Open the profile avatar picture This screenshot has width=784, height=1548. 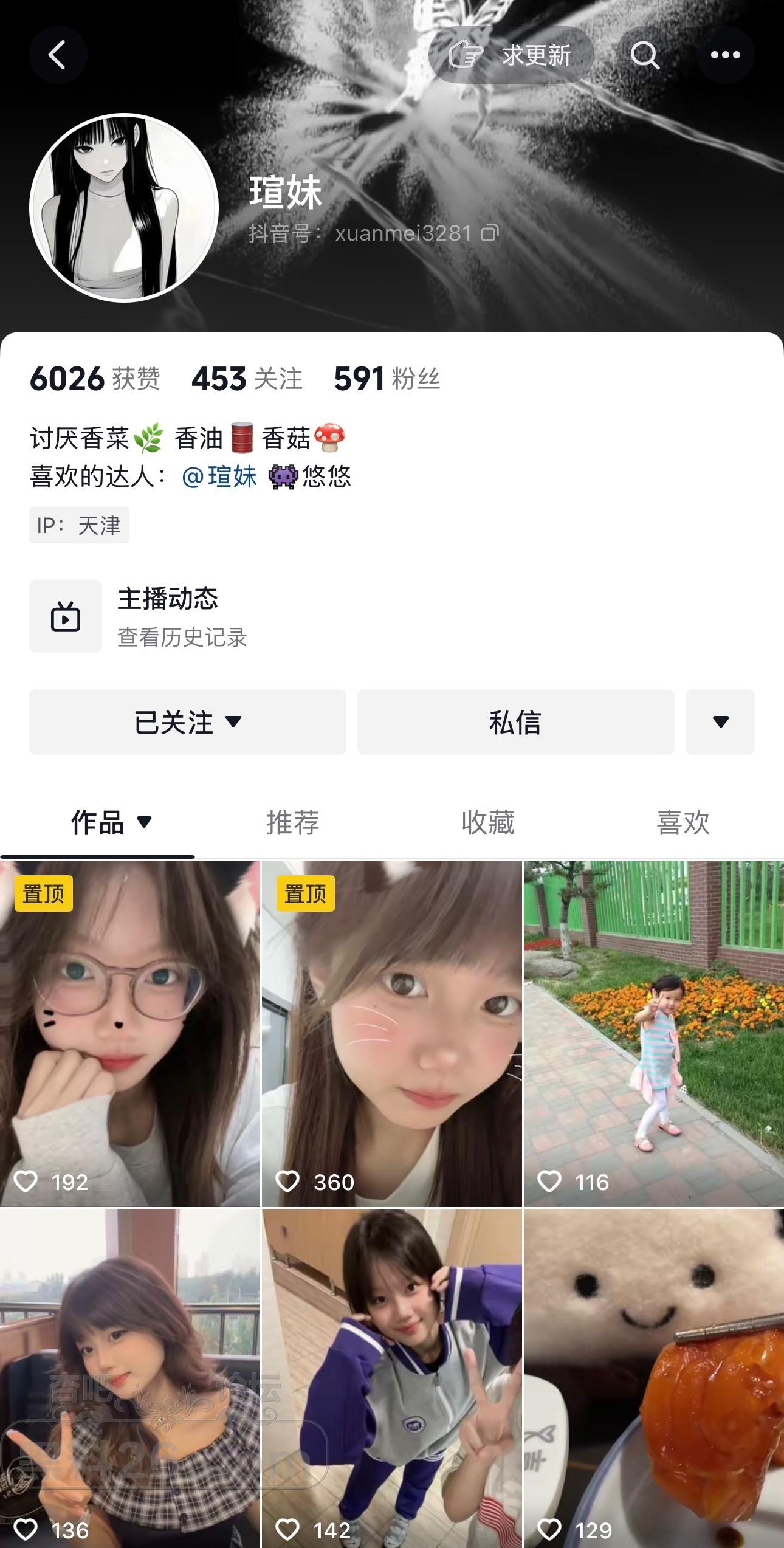pos(124,207)
